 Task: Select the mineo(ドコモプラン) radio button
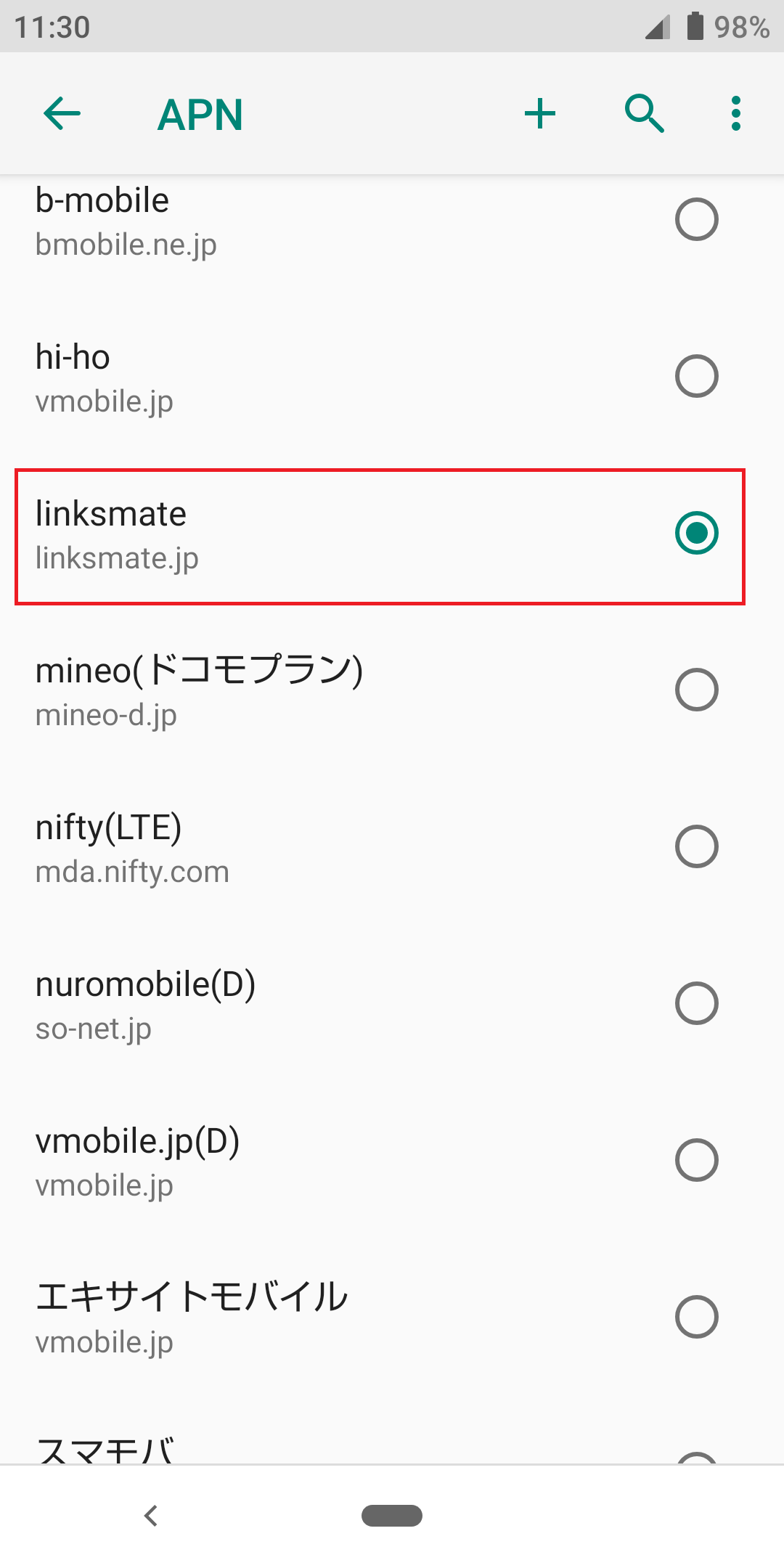[696, 690]
